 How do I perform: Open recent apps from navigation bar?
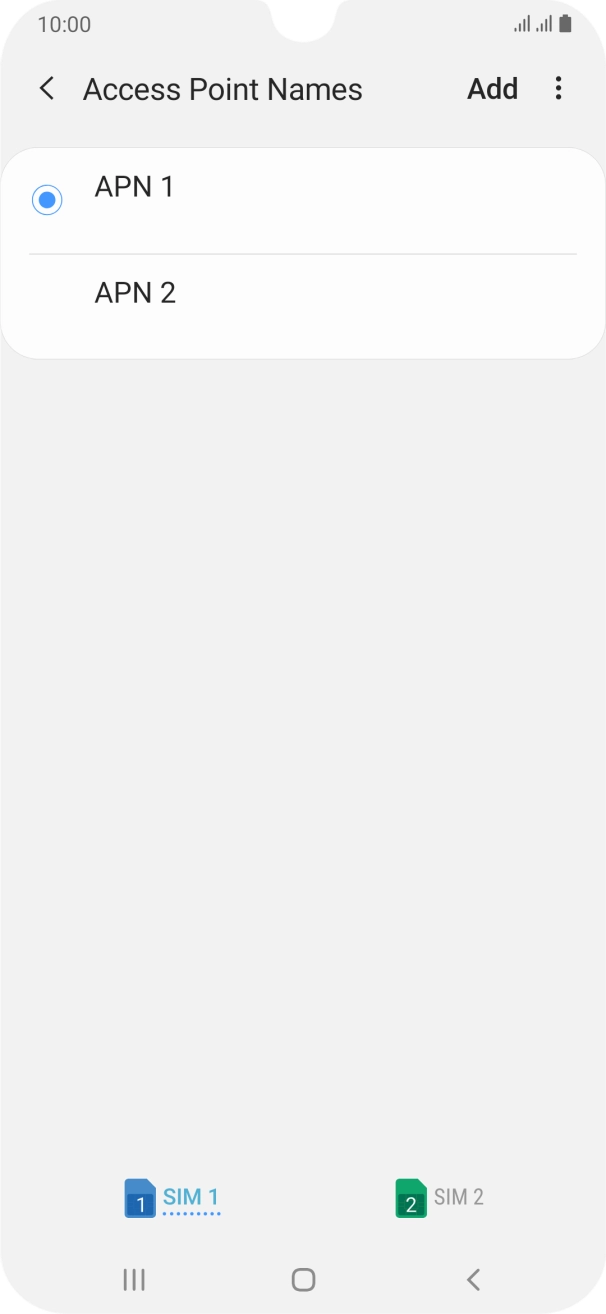(133, 1279)
